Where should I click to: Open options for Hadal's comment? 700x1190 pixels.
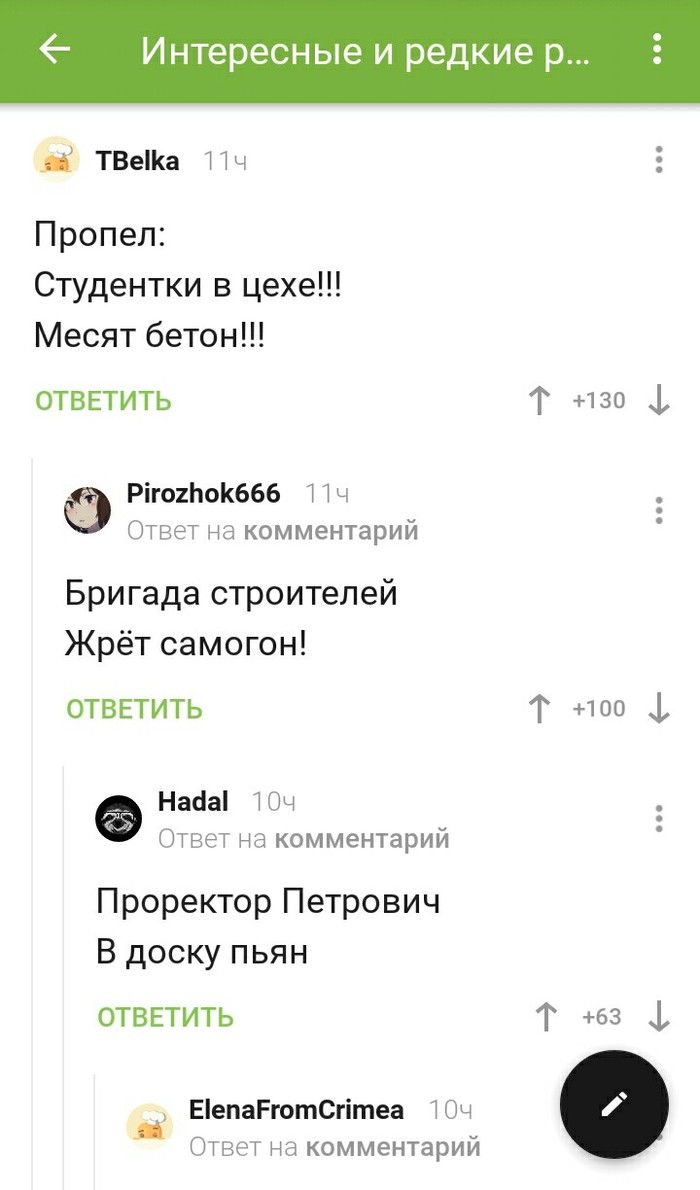(x=659, y=818)
